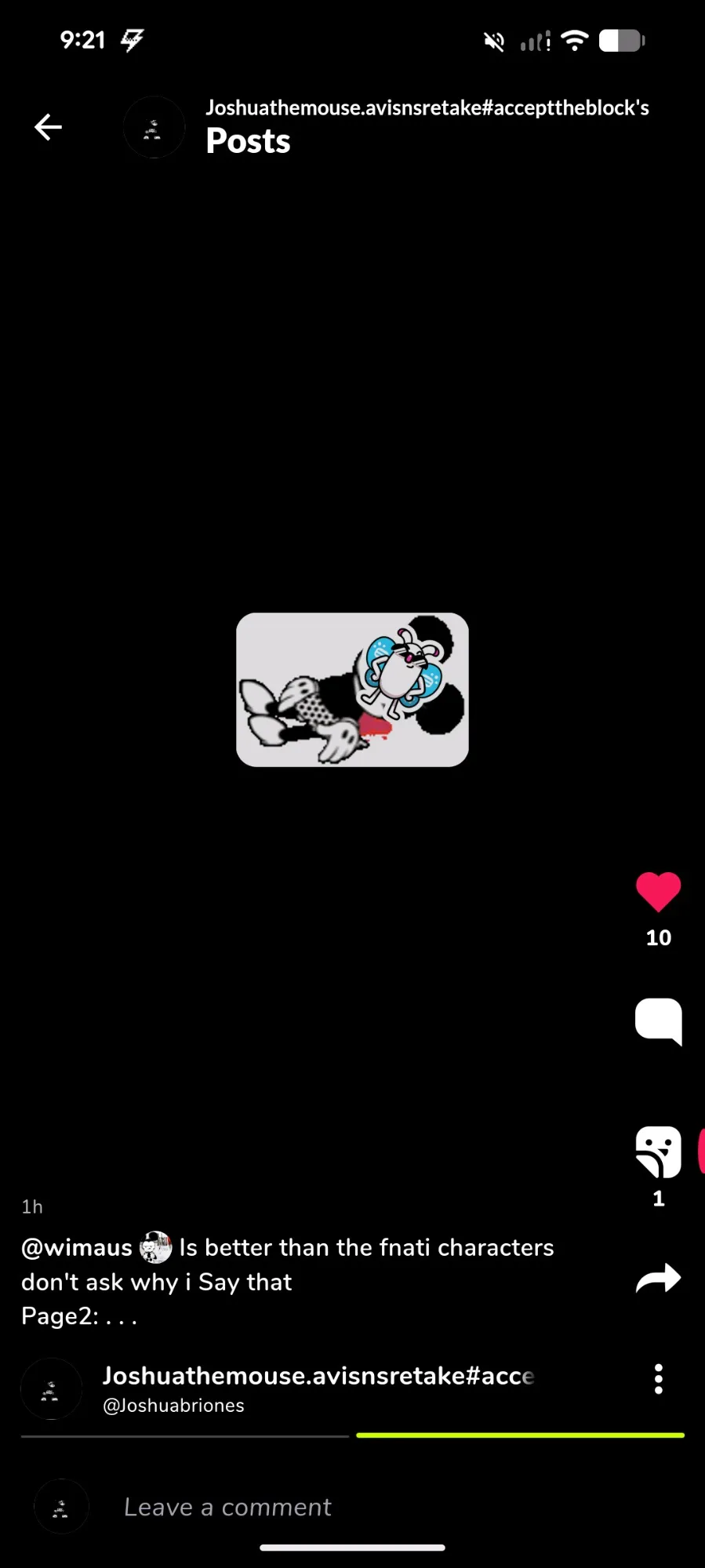Image resolution: width=705 pixels, height=1568 pixels.
Task: Like the post with the heart icon
Action: coord(658,893)
